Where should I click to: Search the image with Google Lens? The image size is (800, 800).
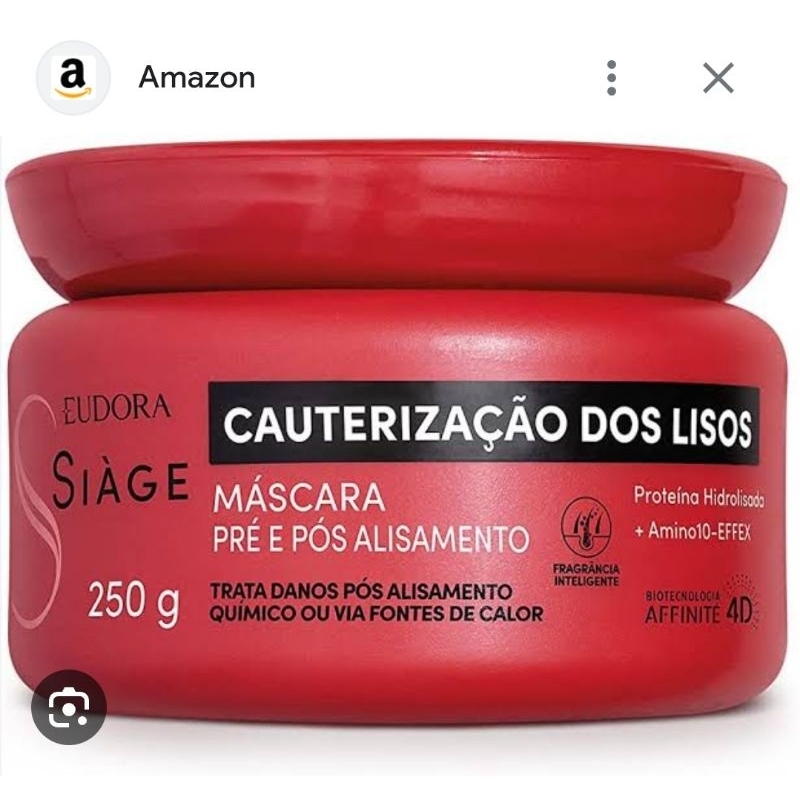click(69, 707)
